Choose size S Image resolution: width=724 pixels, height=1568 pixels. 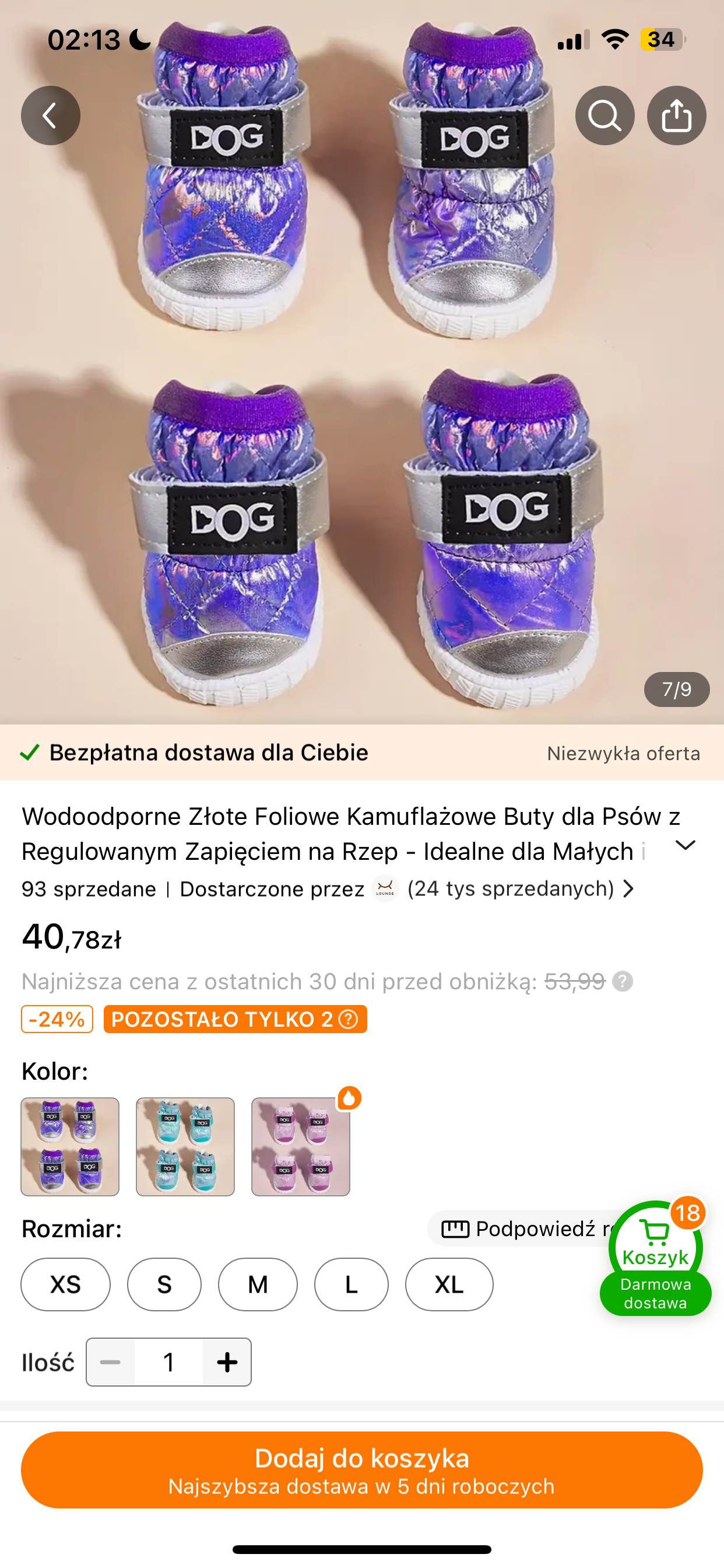point(164,1284)
